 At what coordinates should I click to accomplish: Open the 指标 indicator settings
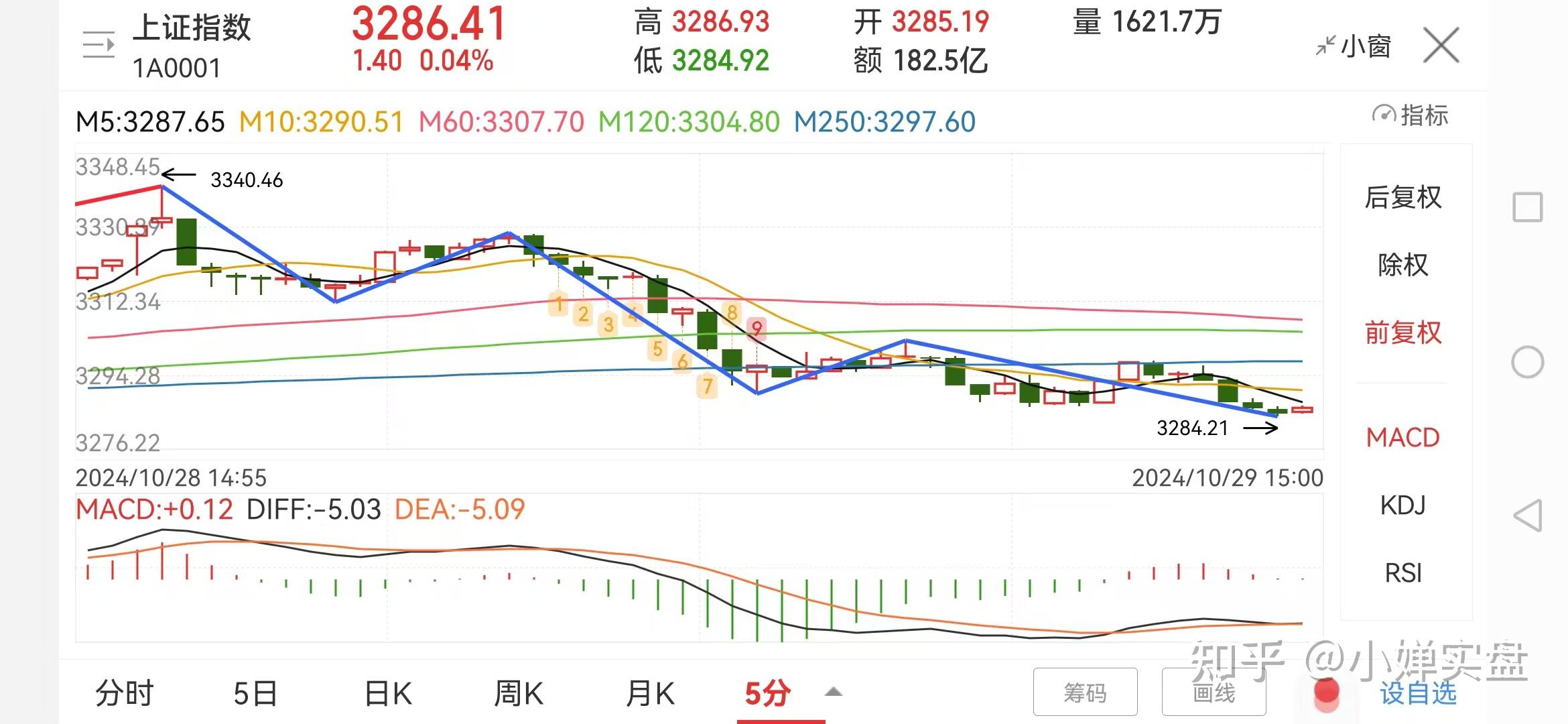coord(1411,115)
